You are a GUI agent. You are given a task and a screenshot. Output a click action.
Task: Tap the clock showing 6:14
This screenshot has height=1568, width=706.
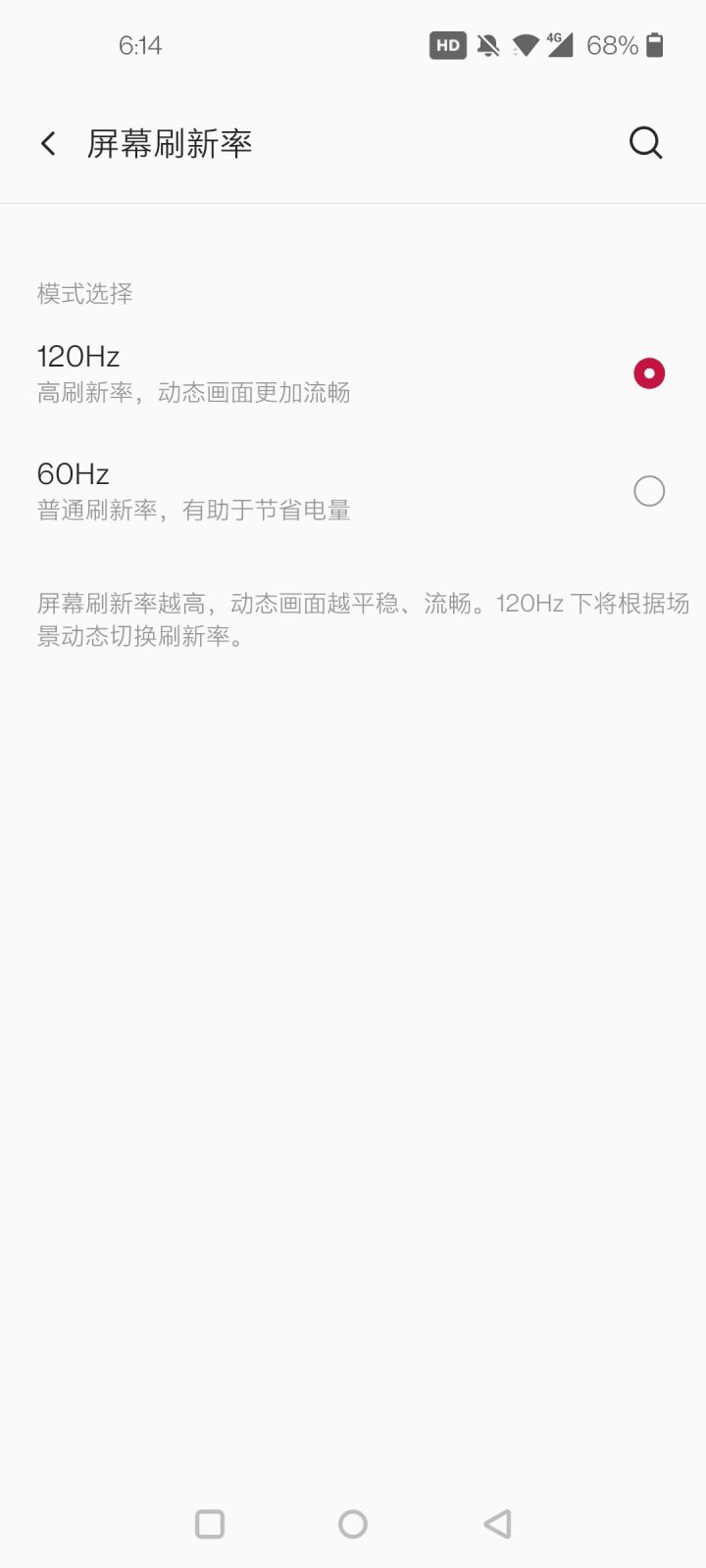click(x=140, y=45)
